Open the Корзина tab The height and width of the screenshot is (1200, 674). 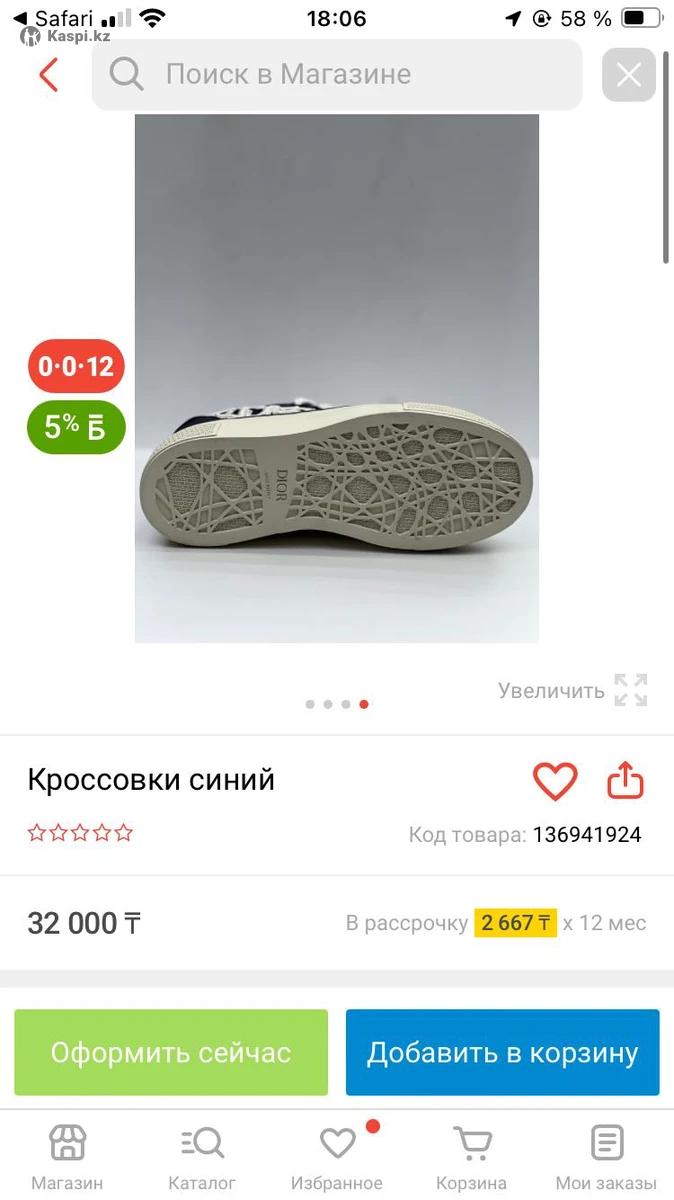[472, 1156]
